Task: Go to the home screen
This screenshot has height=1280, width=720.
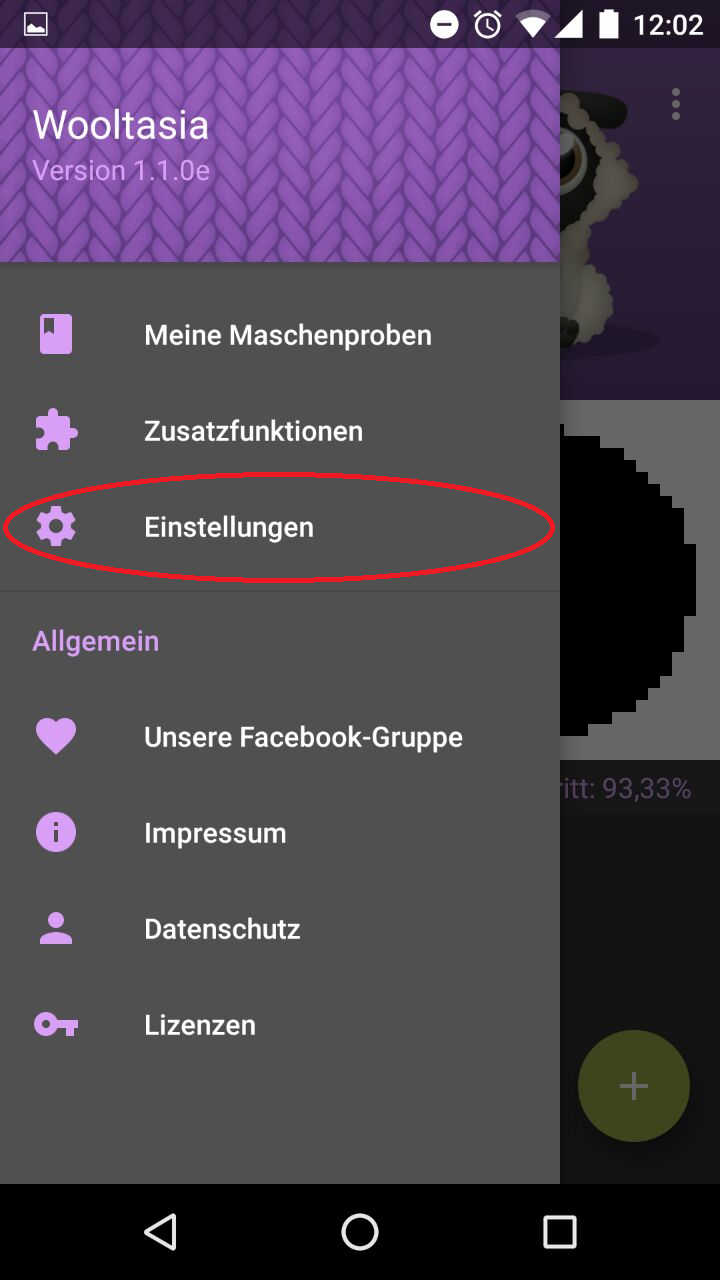Action: click(x=360, y=1232)
